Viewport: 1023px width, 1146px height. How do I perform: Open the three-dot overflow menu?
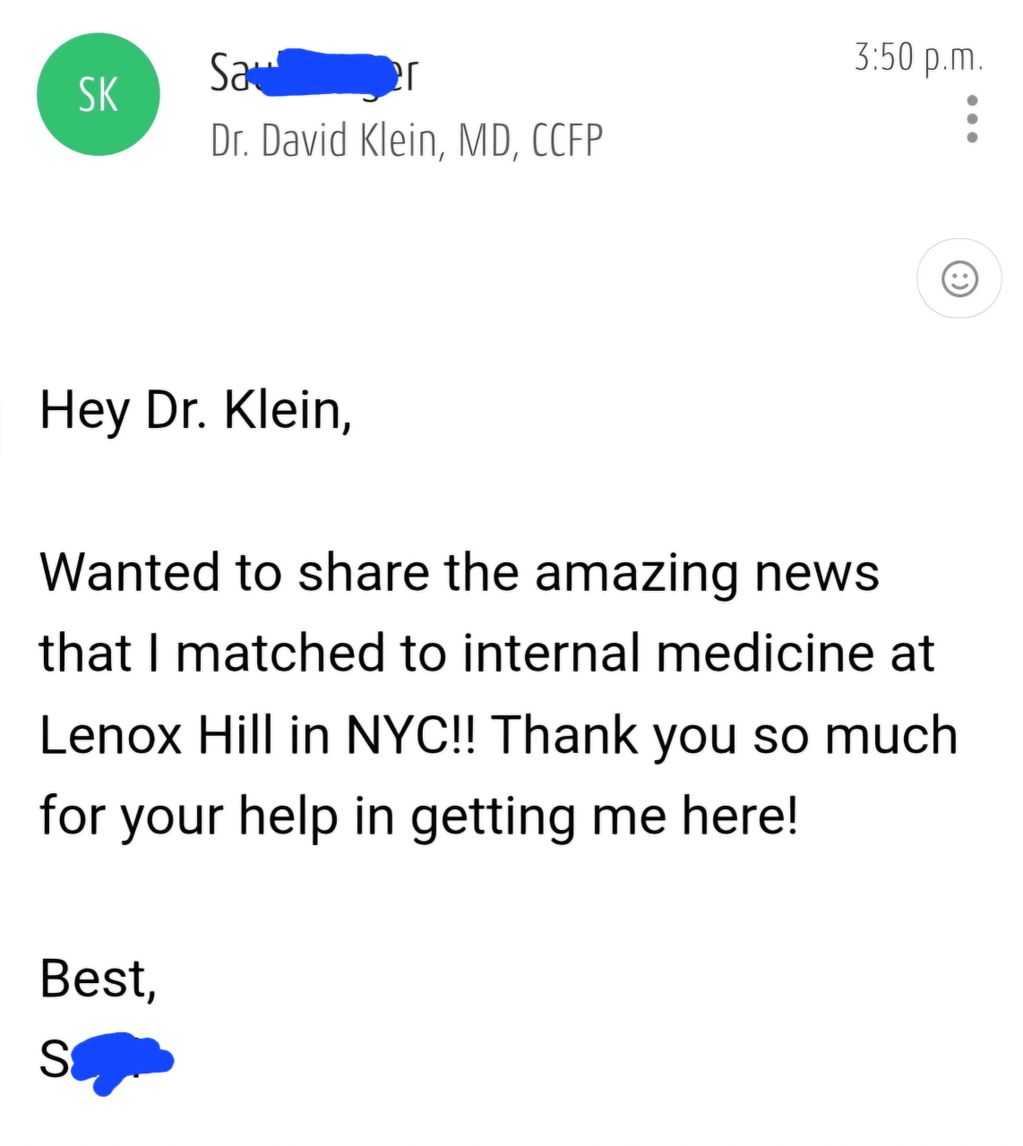(971, 119)
